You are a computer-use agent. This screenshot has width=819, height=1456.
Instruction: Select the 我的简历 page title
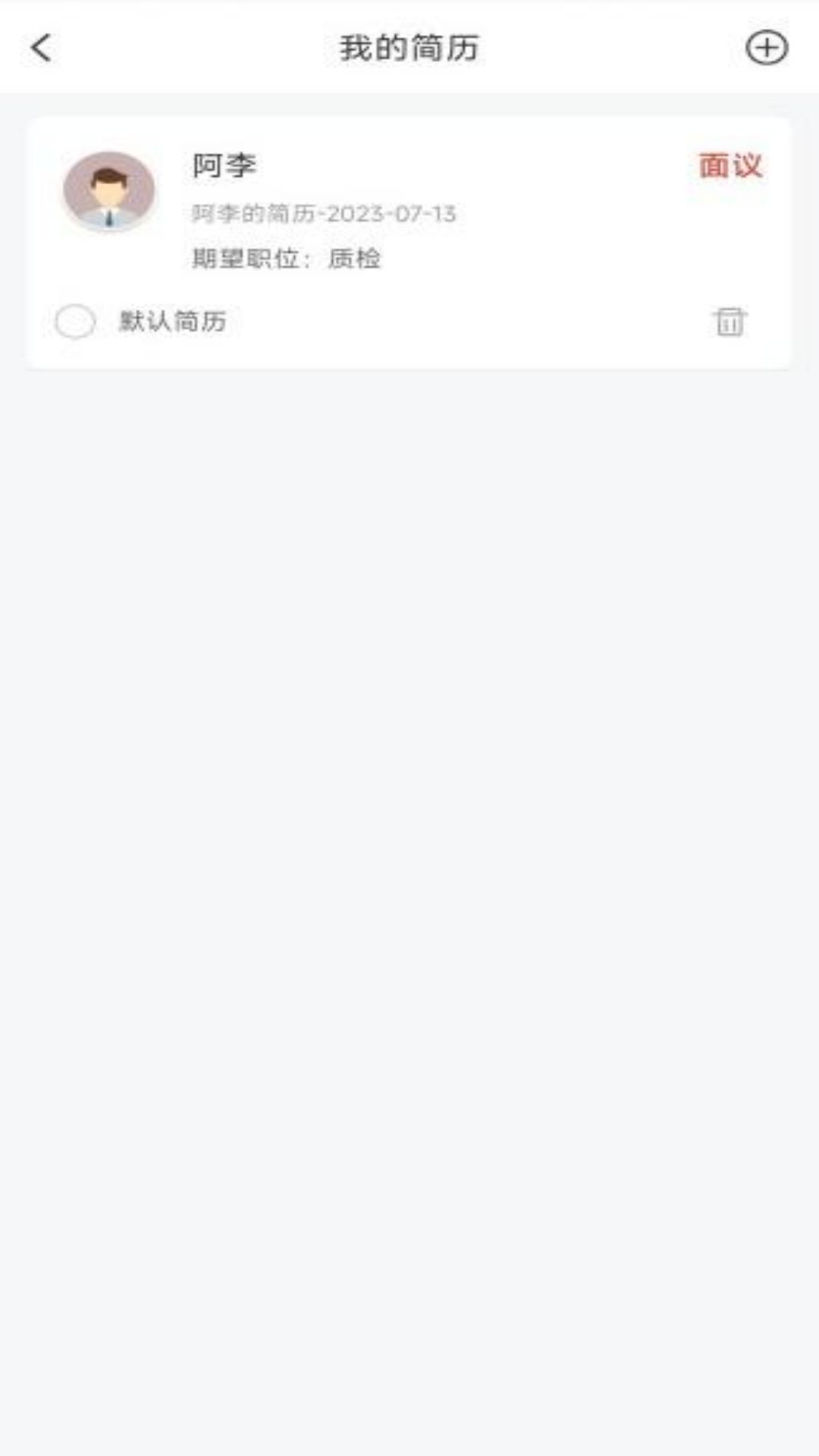click(x=409, y=47)
